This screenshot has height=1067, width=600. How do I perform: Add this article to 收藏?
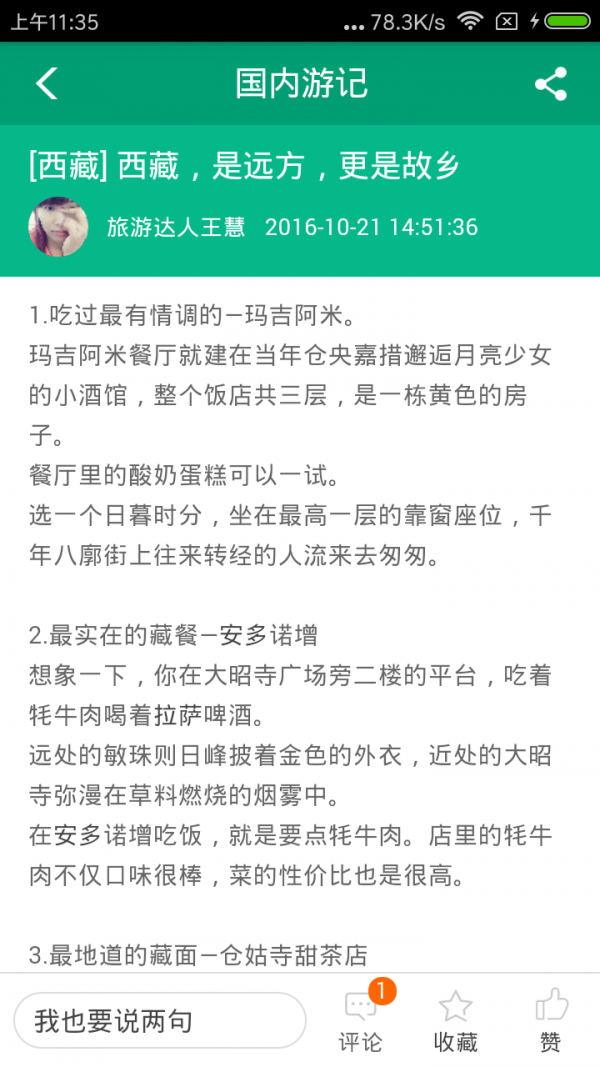tap(455, 1021)
